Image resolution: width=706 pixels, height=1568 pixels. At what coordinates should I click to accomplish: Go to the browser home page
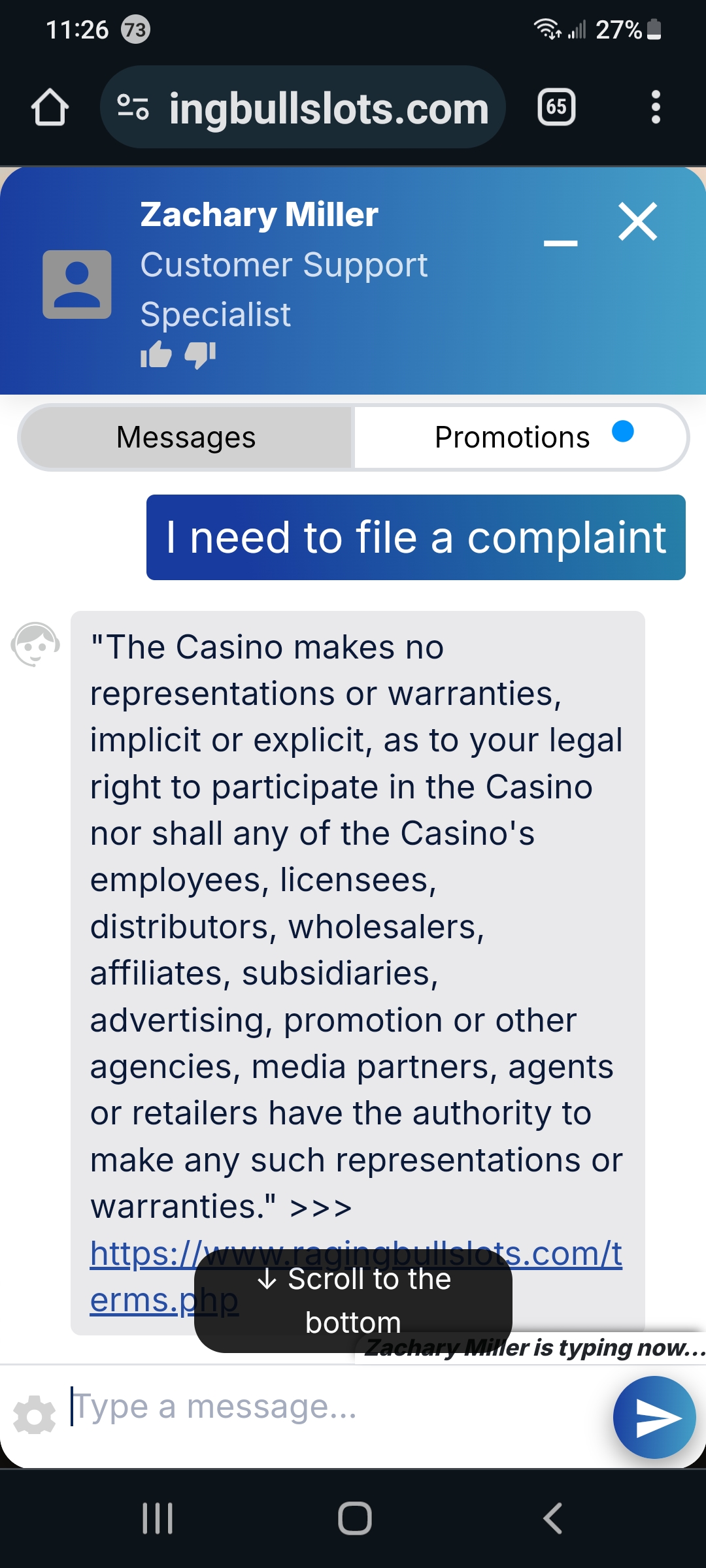point(50,107)
